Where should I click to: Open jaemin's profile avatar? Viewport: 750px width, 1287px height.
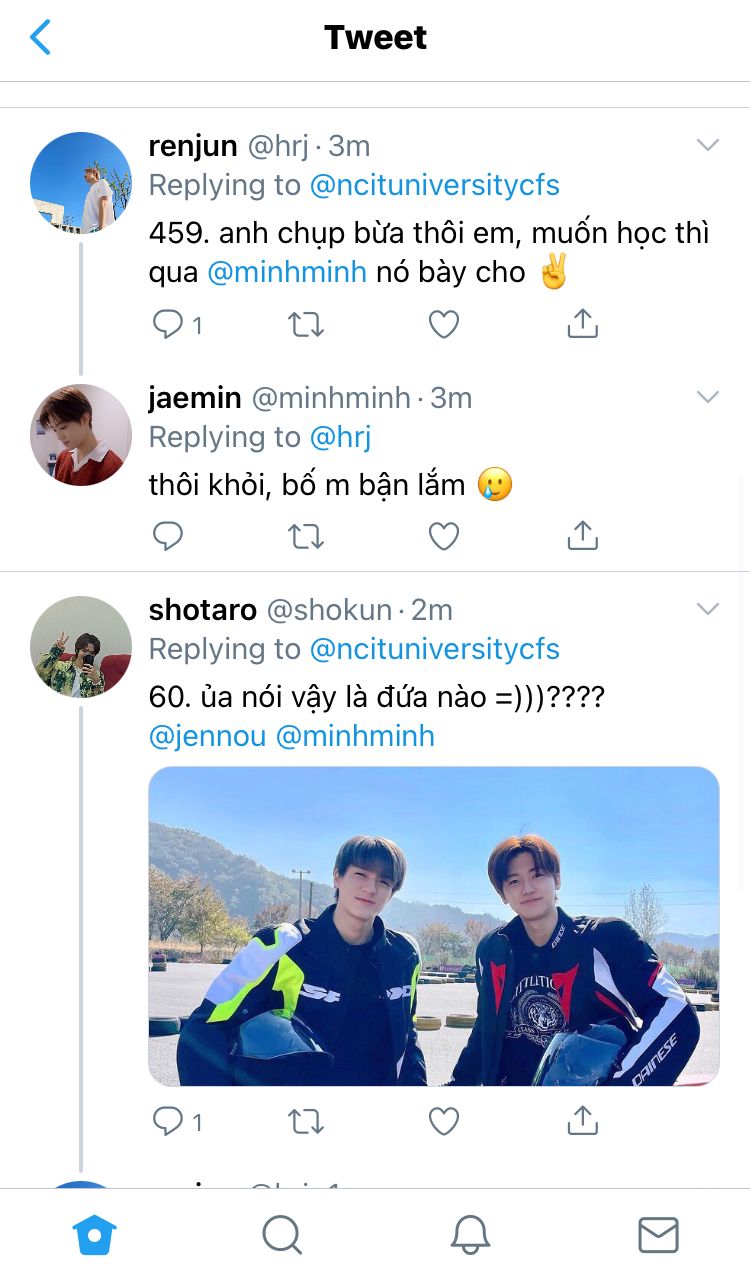[x=81, y=435]
